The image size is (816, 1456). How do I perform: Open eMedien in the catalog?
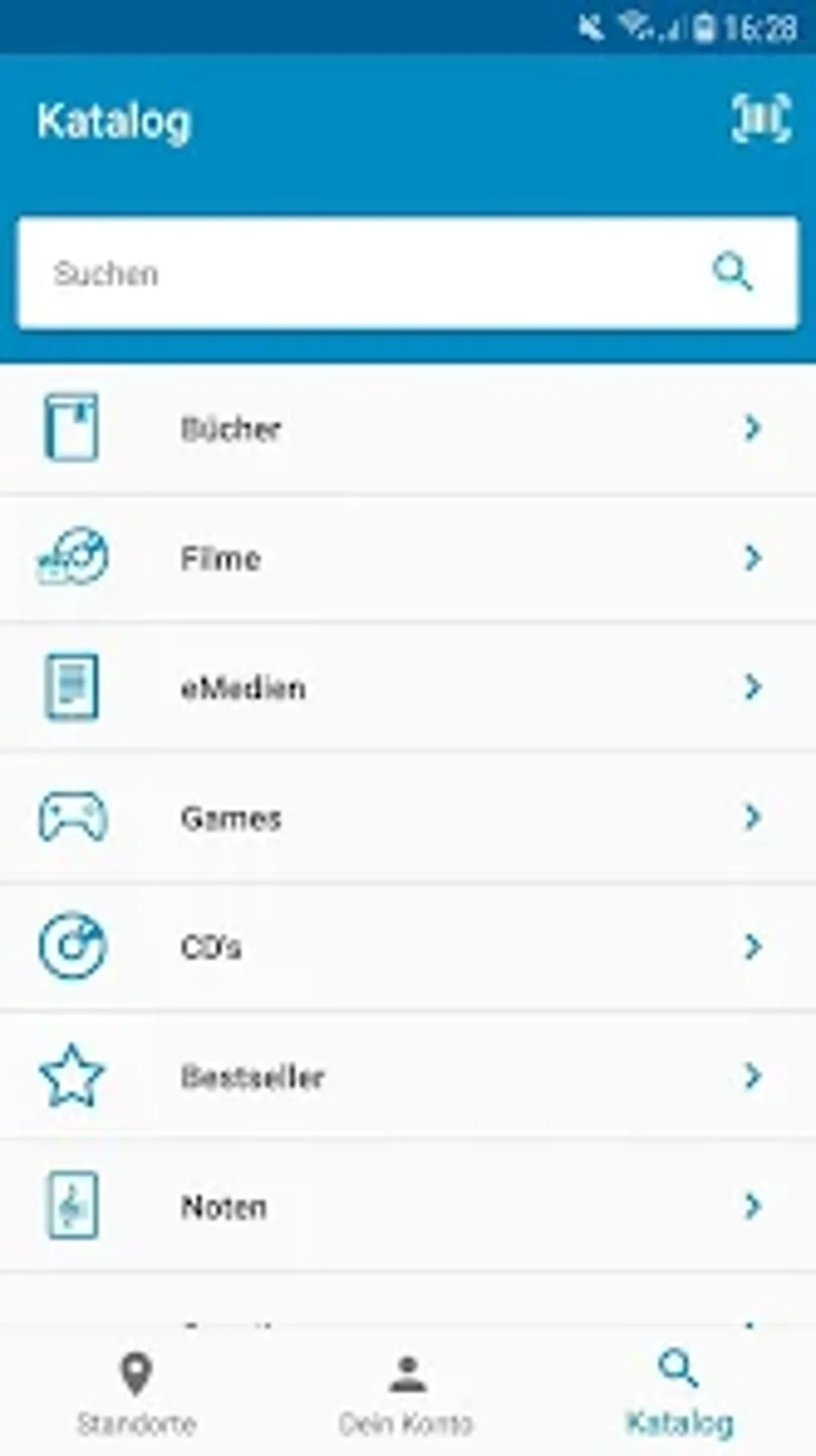coord(408,688)
